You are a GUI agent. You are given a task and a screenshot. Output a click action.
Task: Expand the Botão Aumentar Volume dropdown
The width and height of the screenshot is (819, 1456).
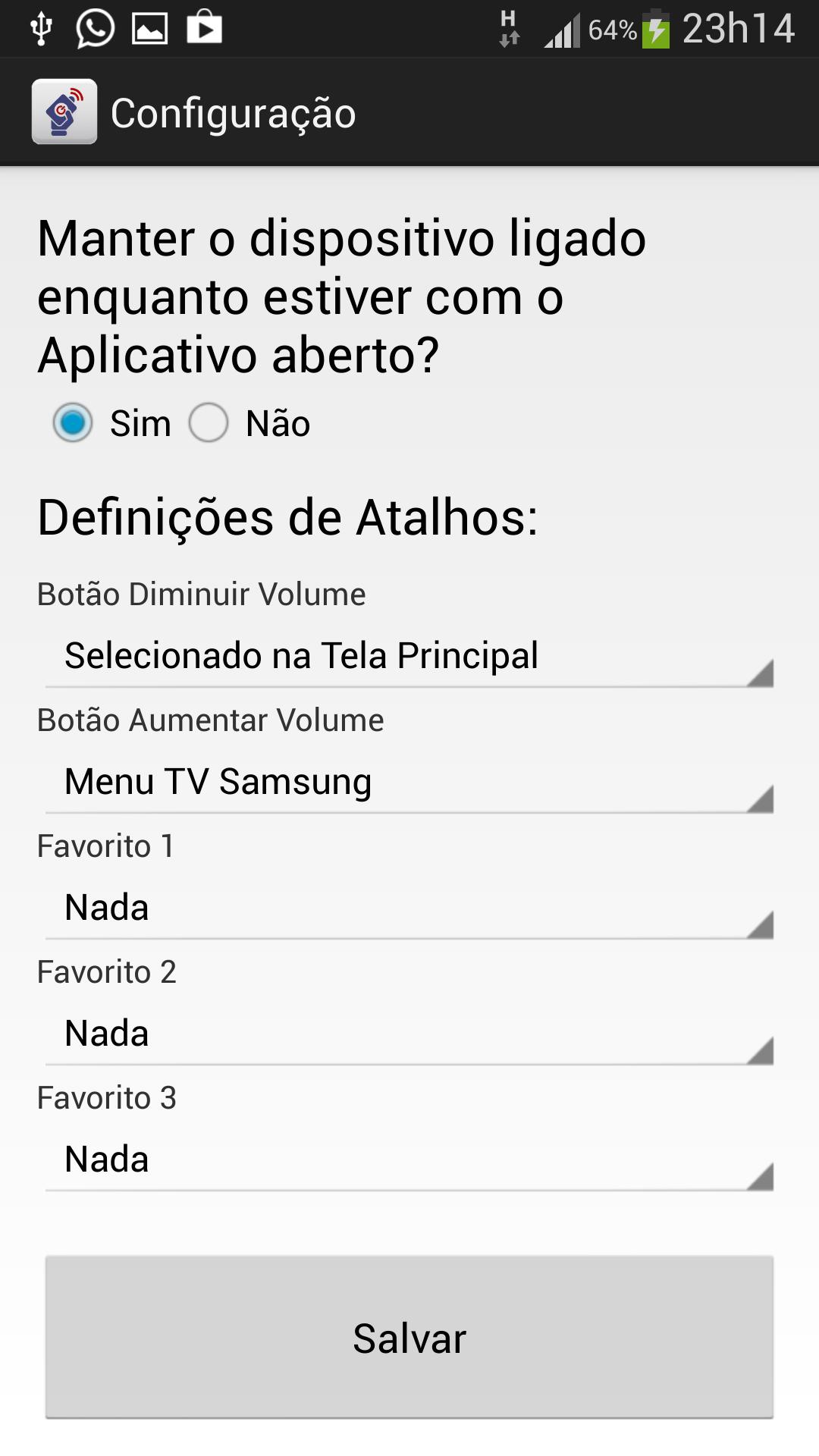pyautogui.click(x=409, y=783)
